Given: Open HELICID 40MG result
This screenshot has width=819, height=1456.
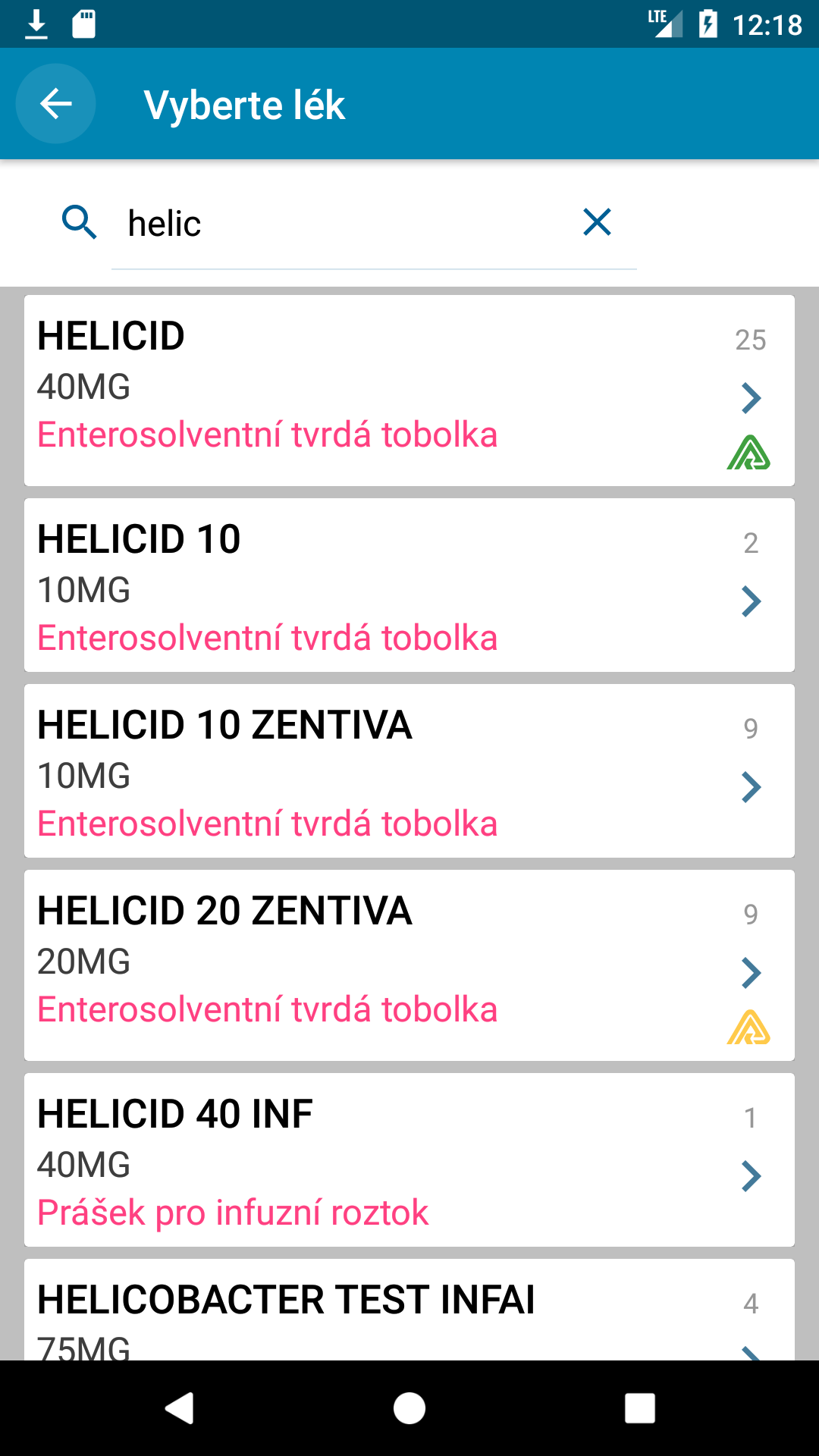Looking at the screenshot, I should [x=409, y=391].
